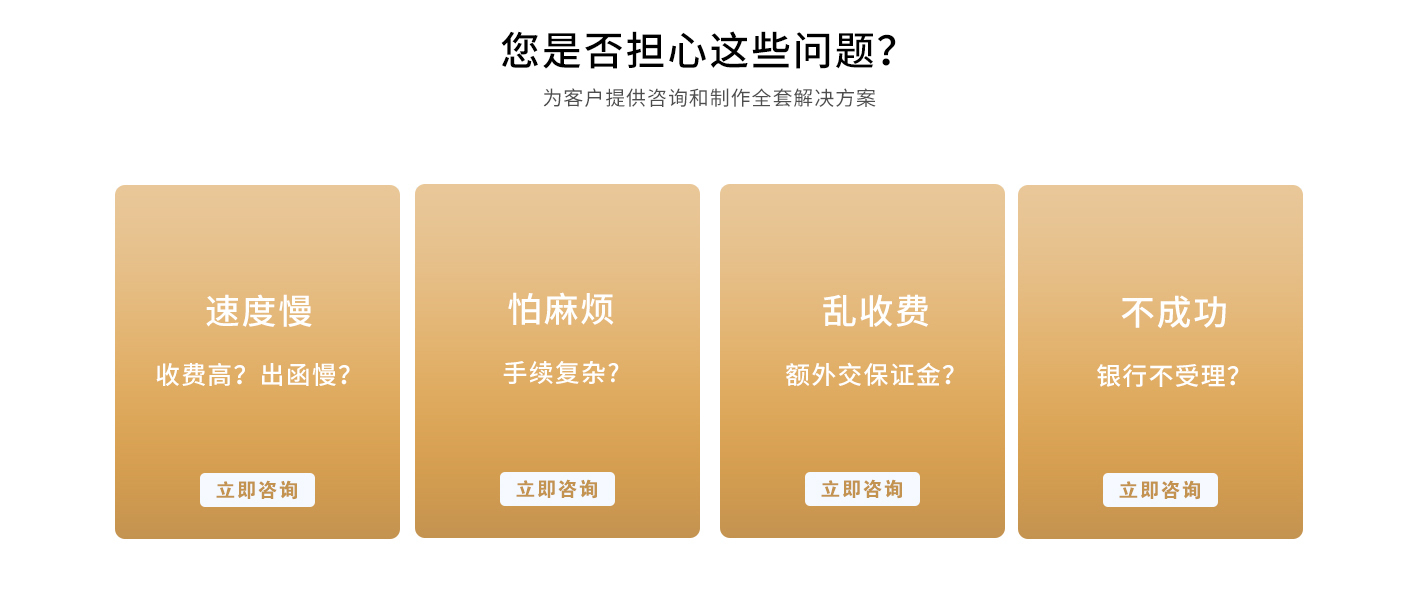Tap 立即咨询 on the 乱收费 card
Image resolution: width=1420 pixels, height=600 pixels.
862,489
